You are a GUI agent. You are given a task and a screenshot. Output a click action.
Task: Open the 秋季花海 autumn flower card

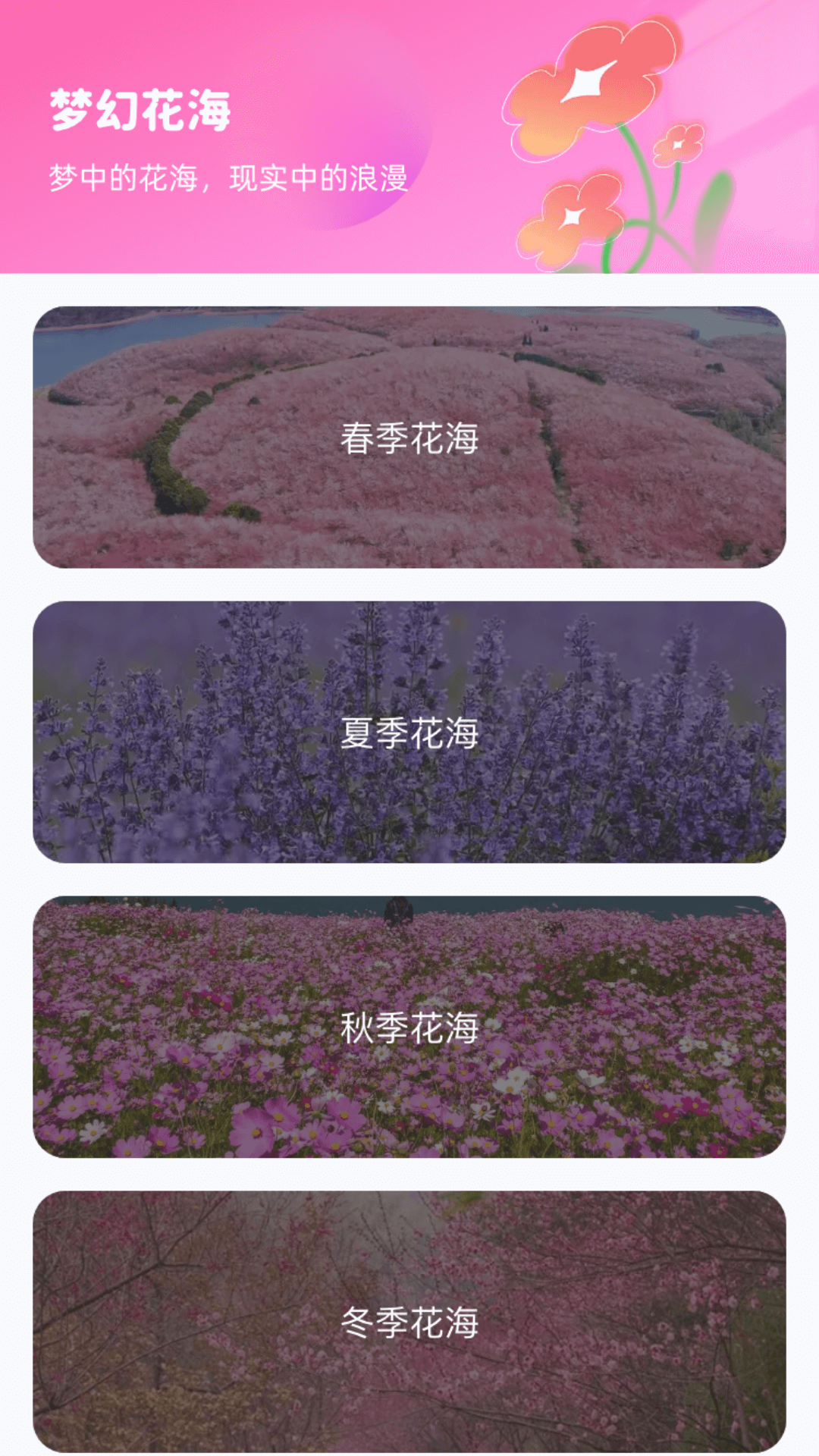click(409, 1028)
